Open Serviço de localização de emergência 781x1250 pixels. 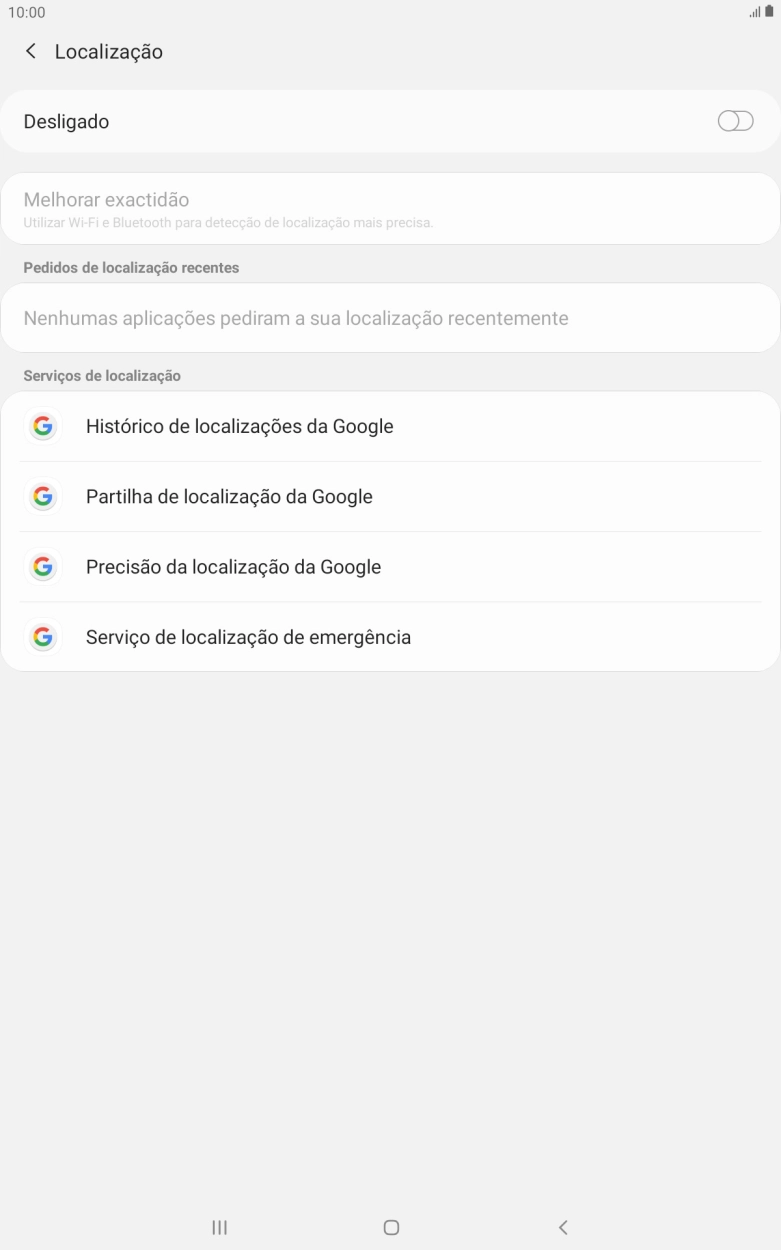point(248,637)
